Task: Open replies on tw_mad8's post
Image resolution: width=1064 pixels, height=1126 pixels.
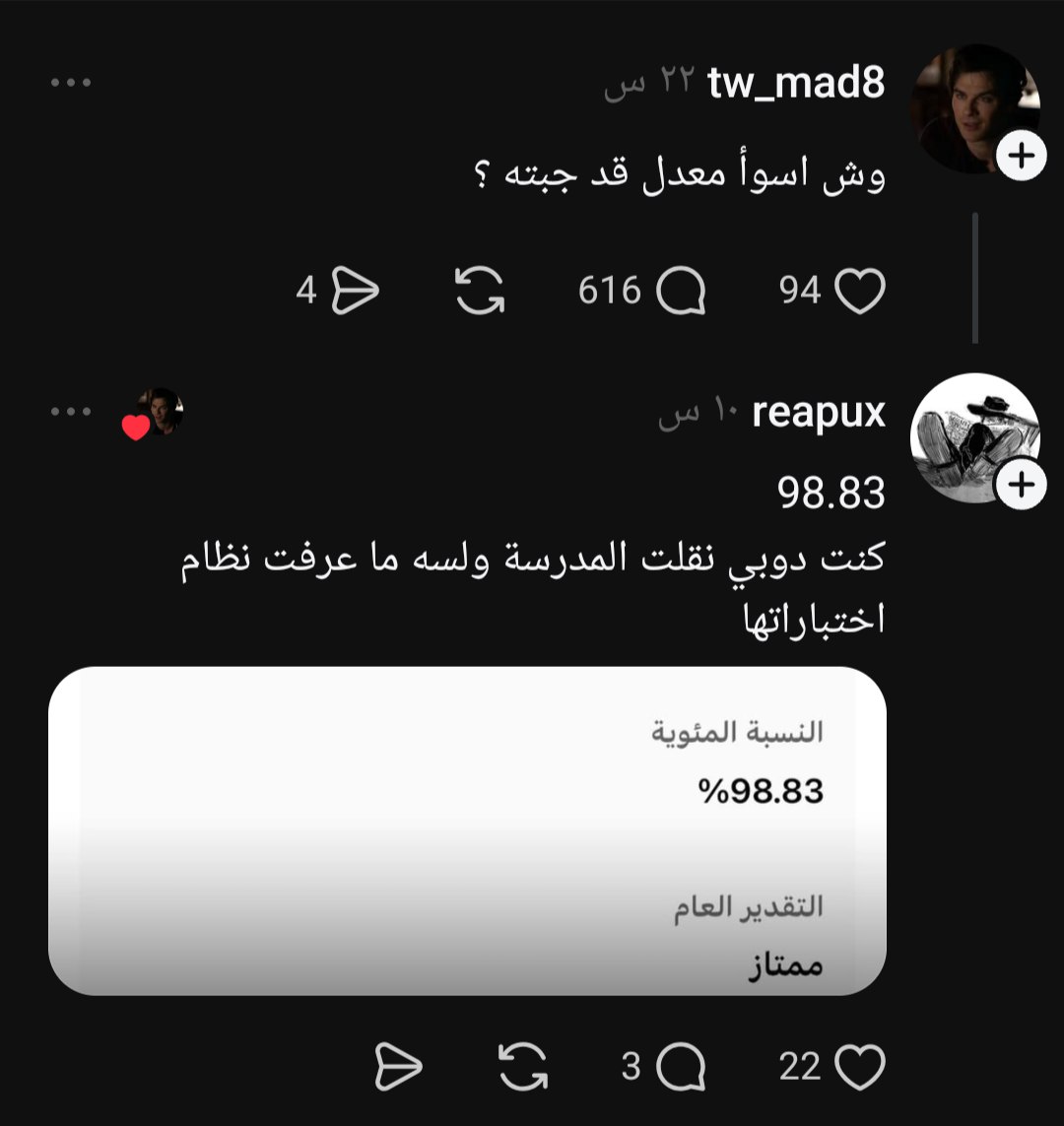Action: tap(681, 291)
